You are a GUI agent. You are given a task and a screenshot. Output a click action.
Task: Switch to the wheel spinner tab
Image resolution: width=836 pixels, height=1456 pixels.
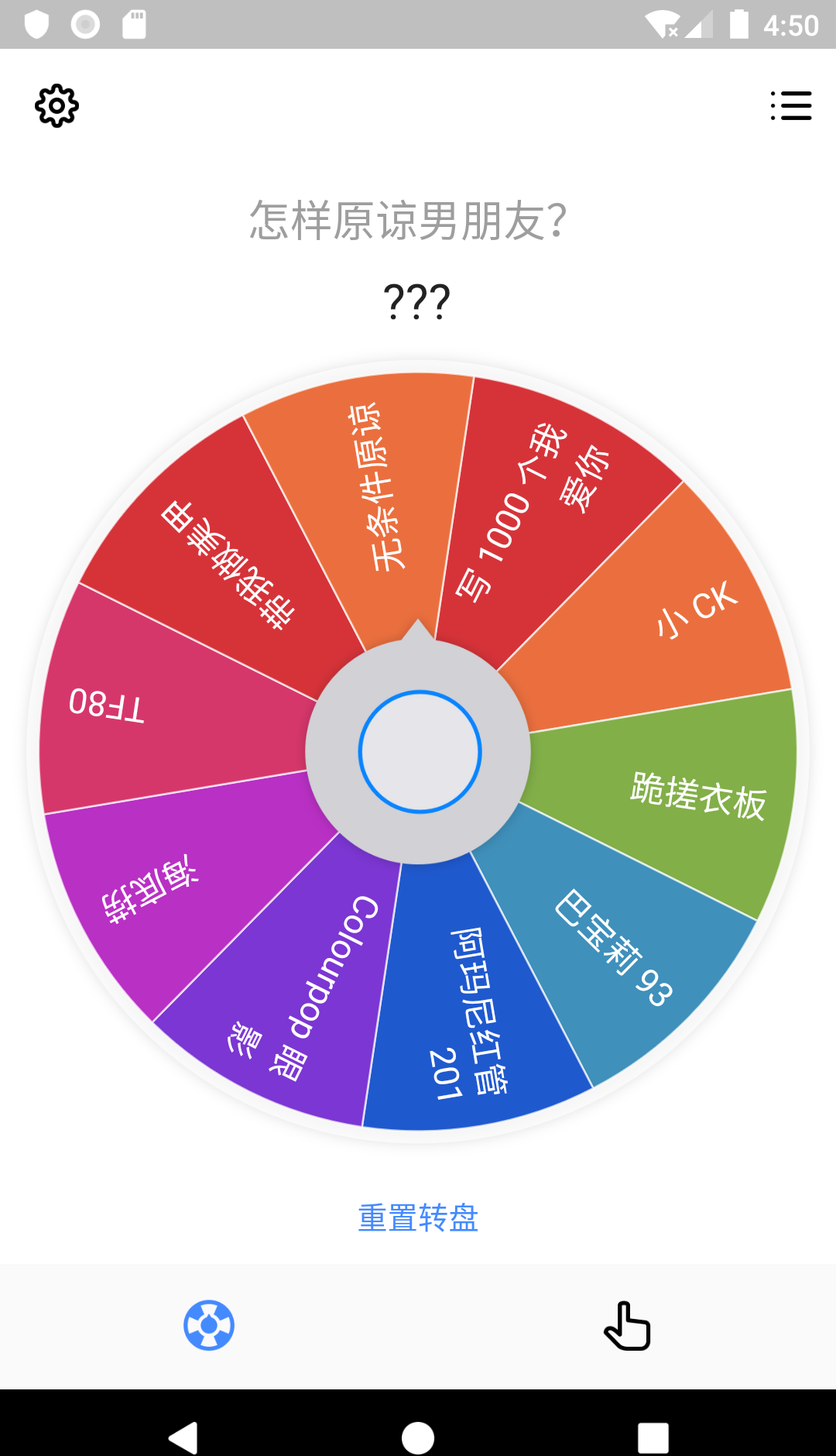tap(209, 1325)
